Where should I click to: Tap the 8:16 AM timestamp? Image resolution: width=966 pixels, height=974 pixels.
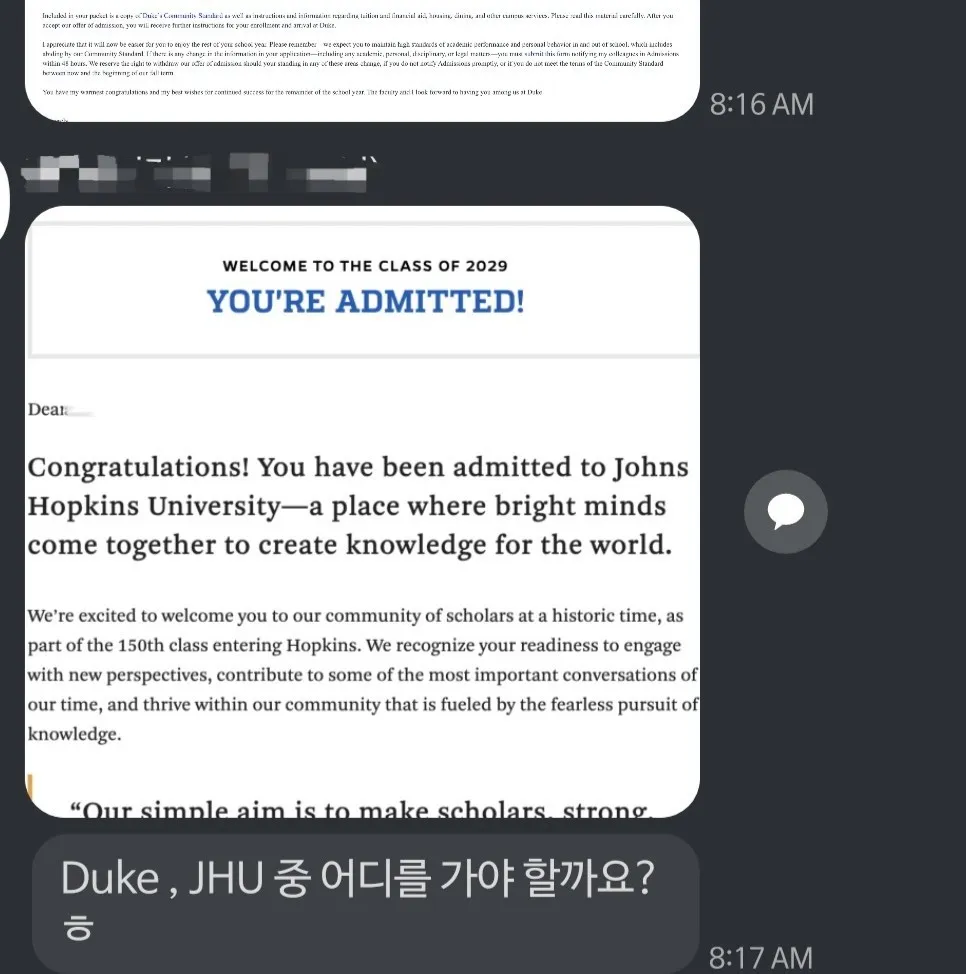click(762, 103)
